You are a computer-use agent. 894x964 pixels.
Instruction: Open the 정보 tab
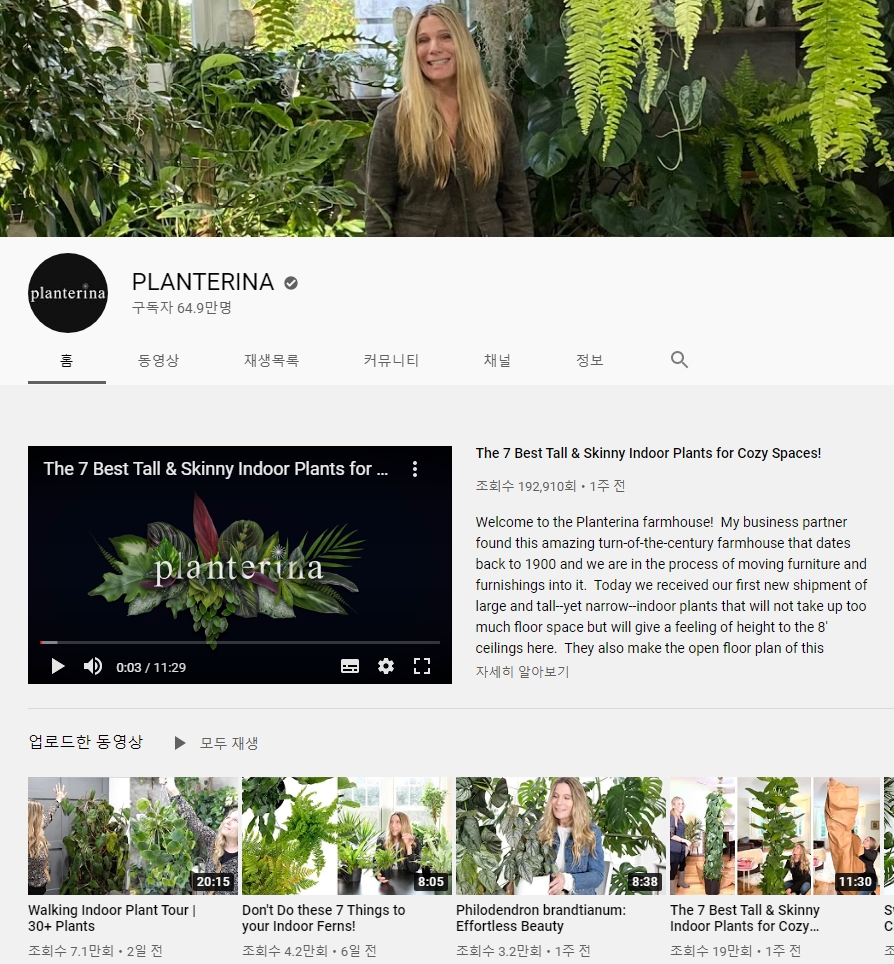589,360
